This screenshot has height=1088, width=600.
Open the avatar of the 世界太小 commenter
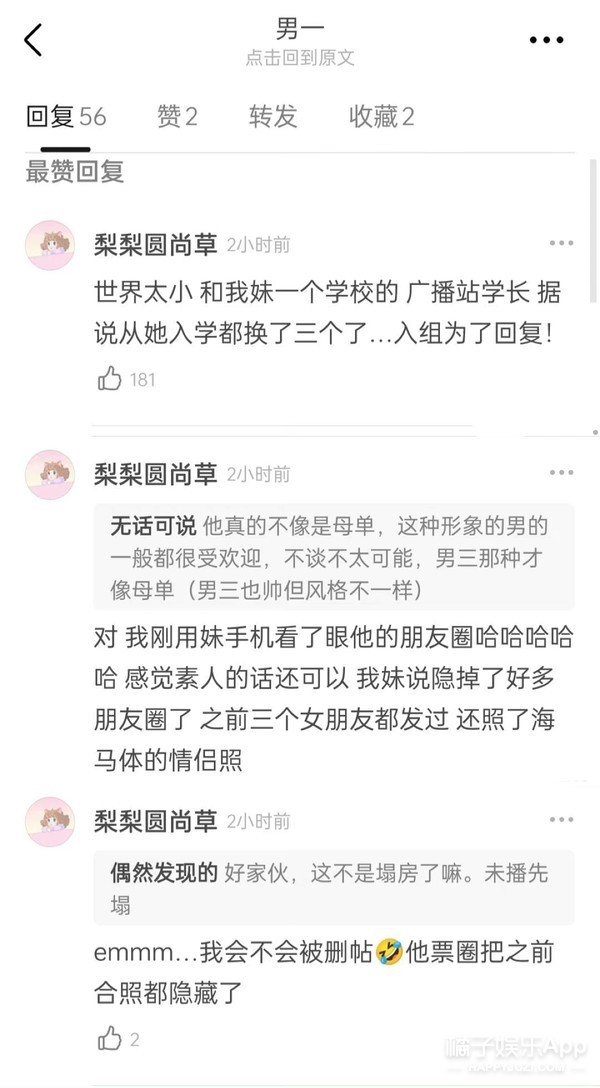click(x=50, y=246)
